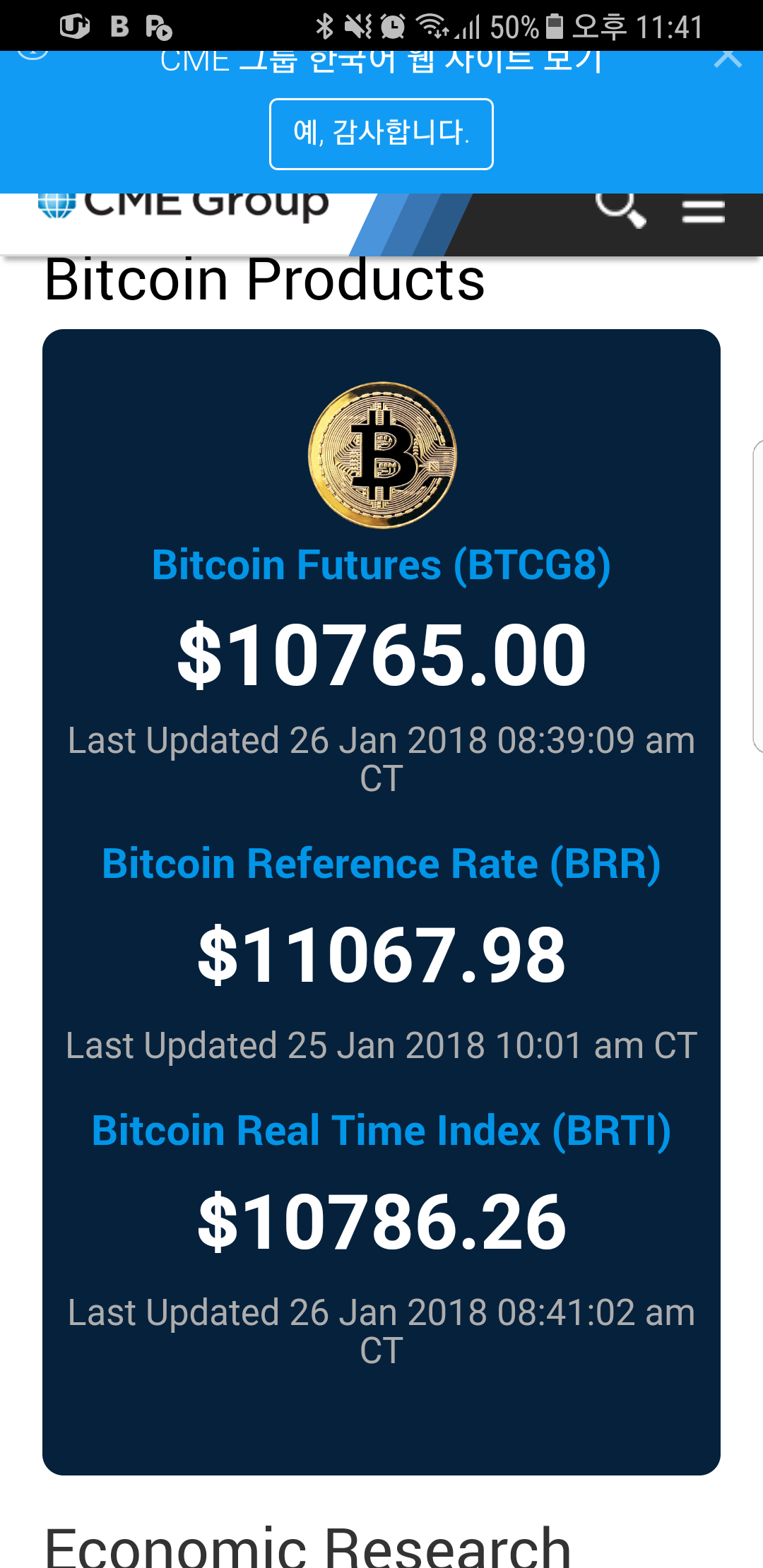
Task: Dismiss the Korean website banner
Action: 728,58
